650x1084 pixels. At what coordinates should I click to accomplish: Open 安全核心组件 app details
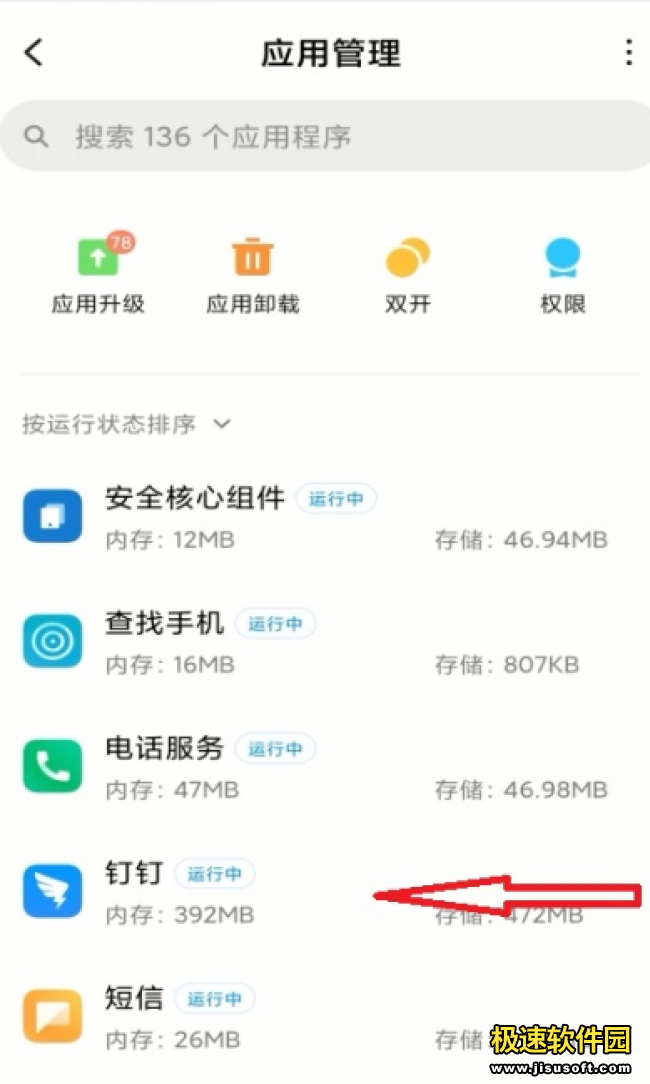(325, 516)
